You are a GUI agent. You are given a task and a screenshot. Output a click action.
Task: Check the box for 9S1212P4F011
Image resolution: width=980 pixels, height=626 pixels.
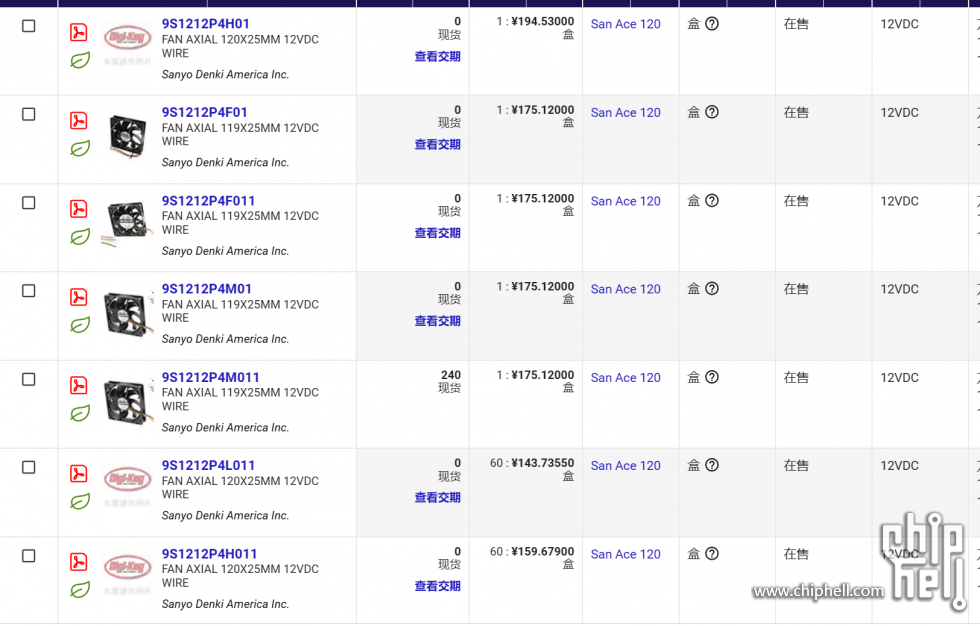click(x=29, y=203)
